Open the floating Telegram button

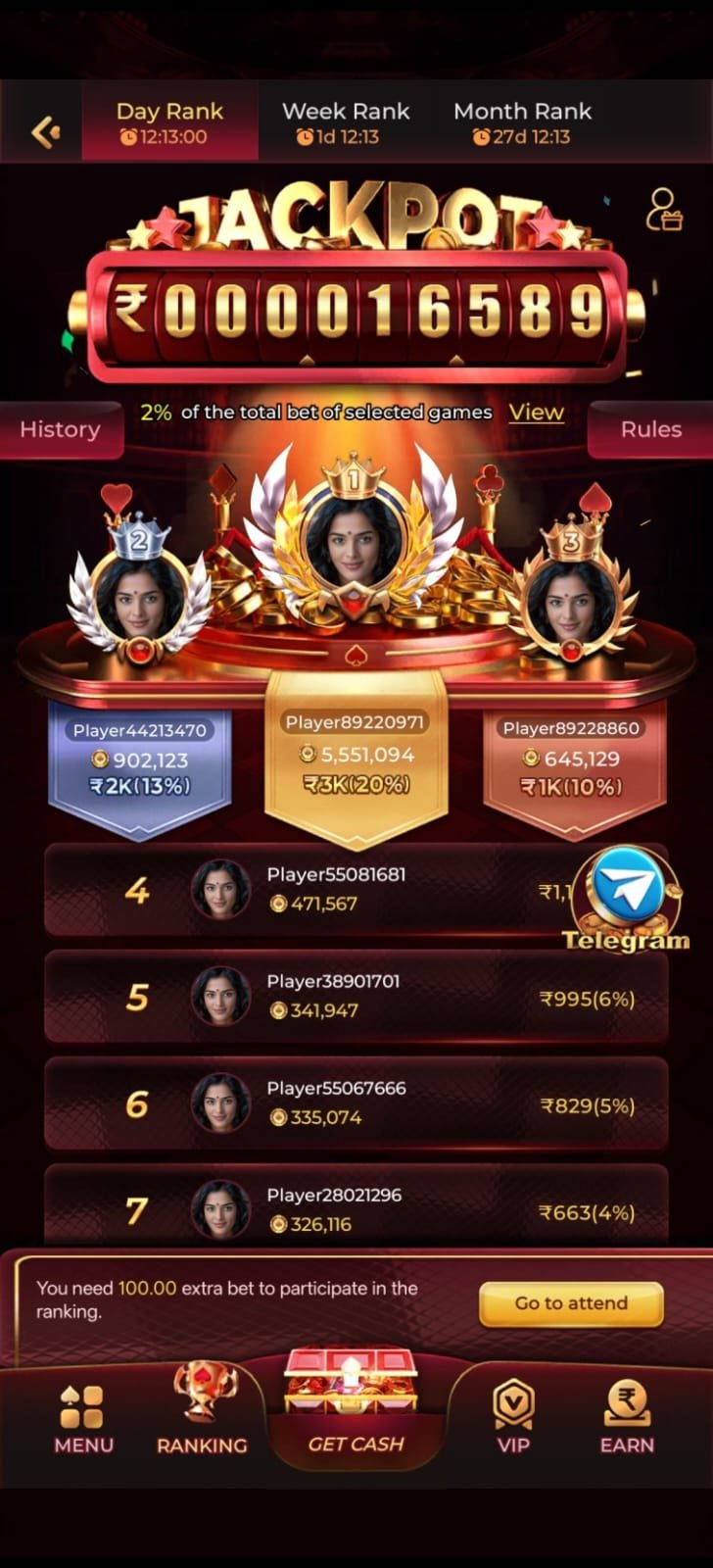[627, 898]
